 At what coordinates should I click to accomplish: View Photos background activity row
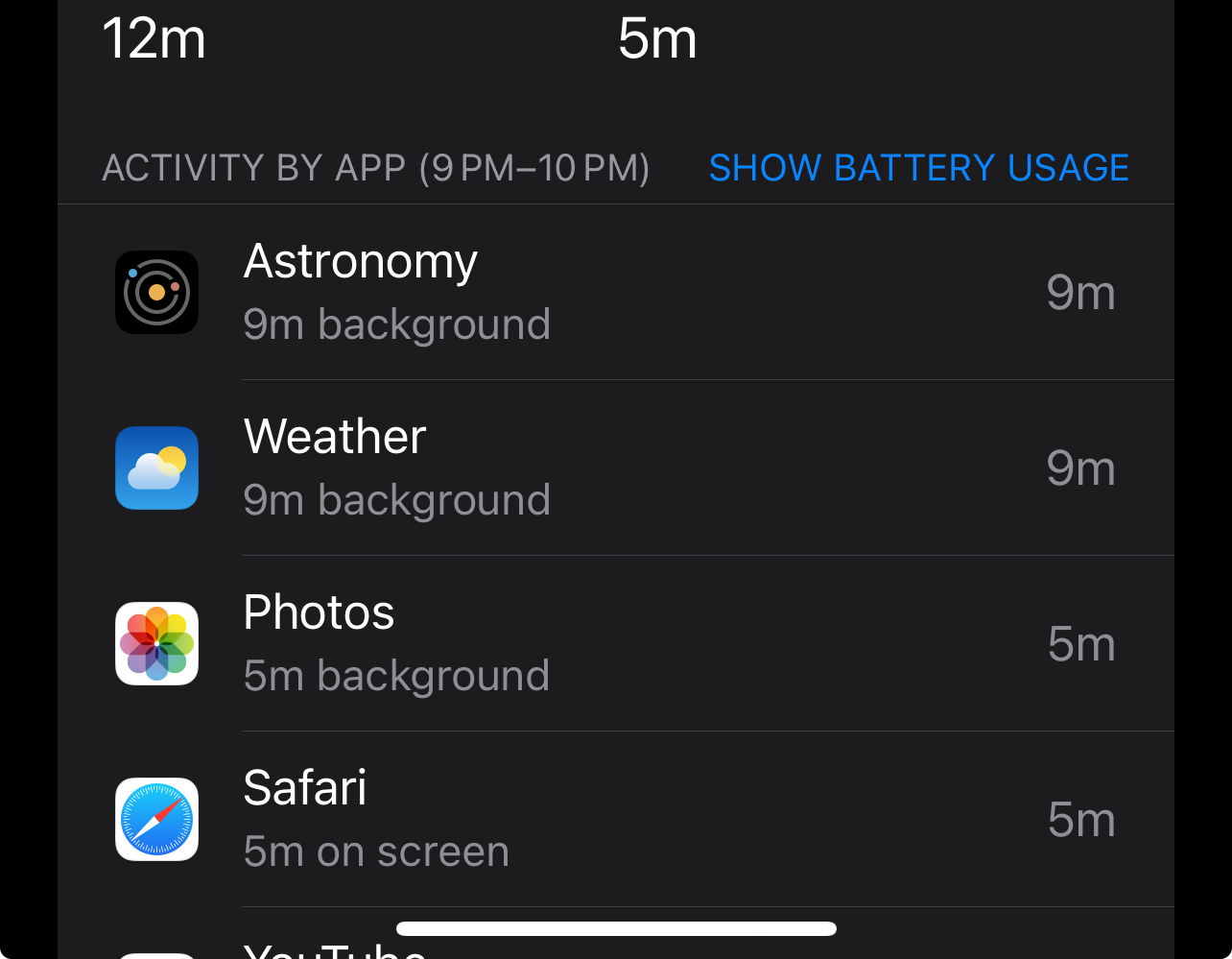pos(614,643)
